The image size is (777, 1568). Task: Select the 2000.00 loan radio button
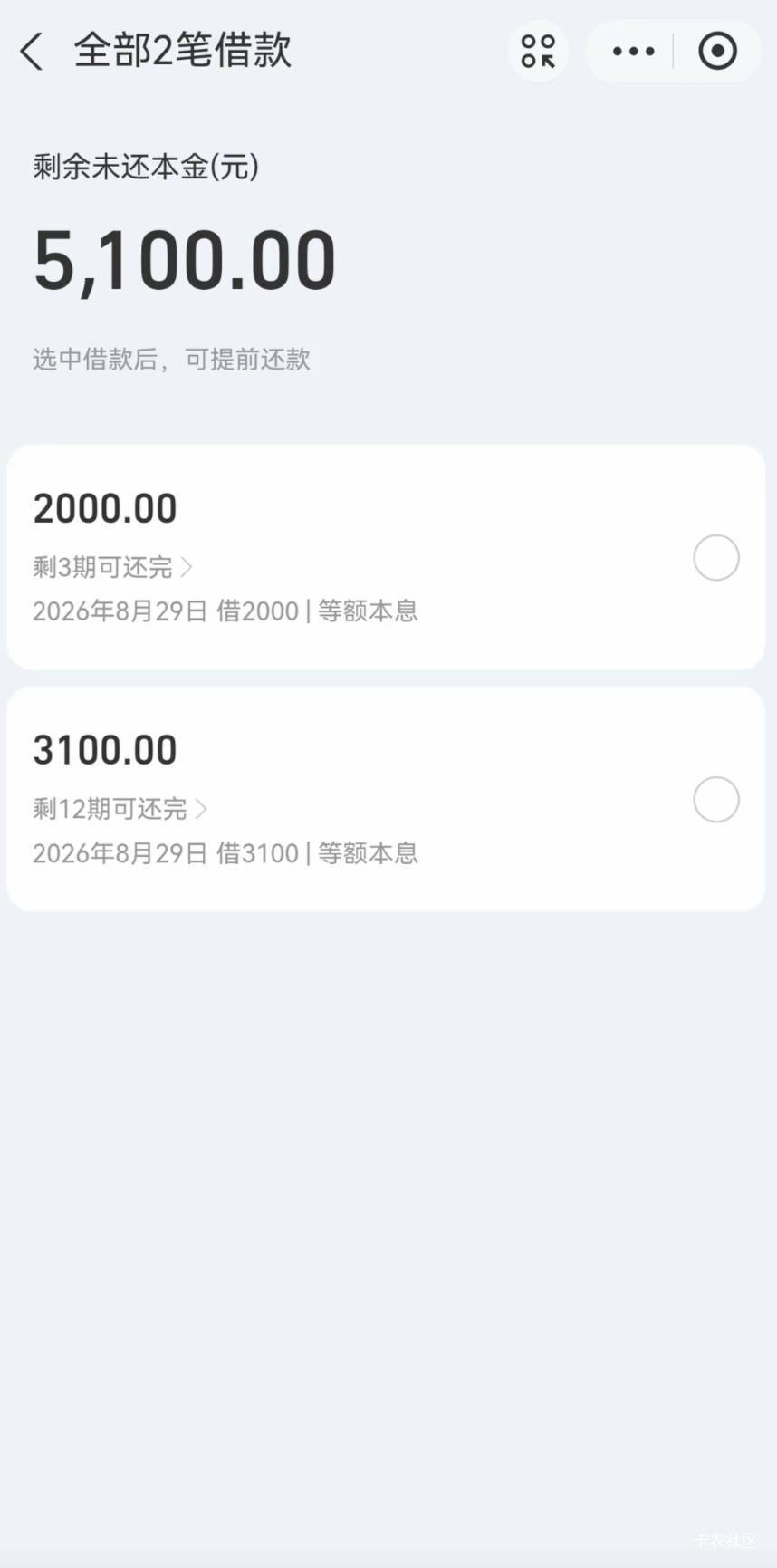716,558
